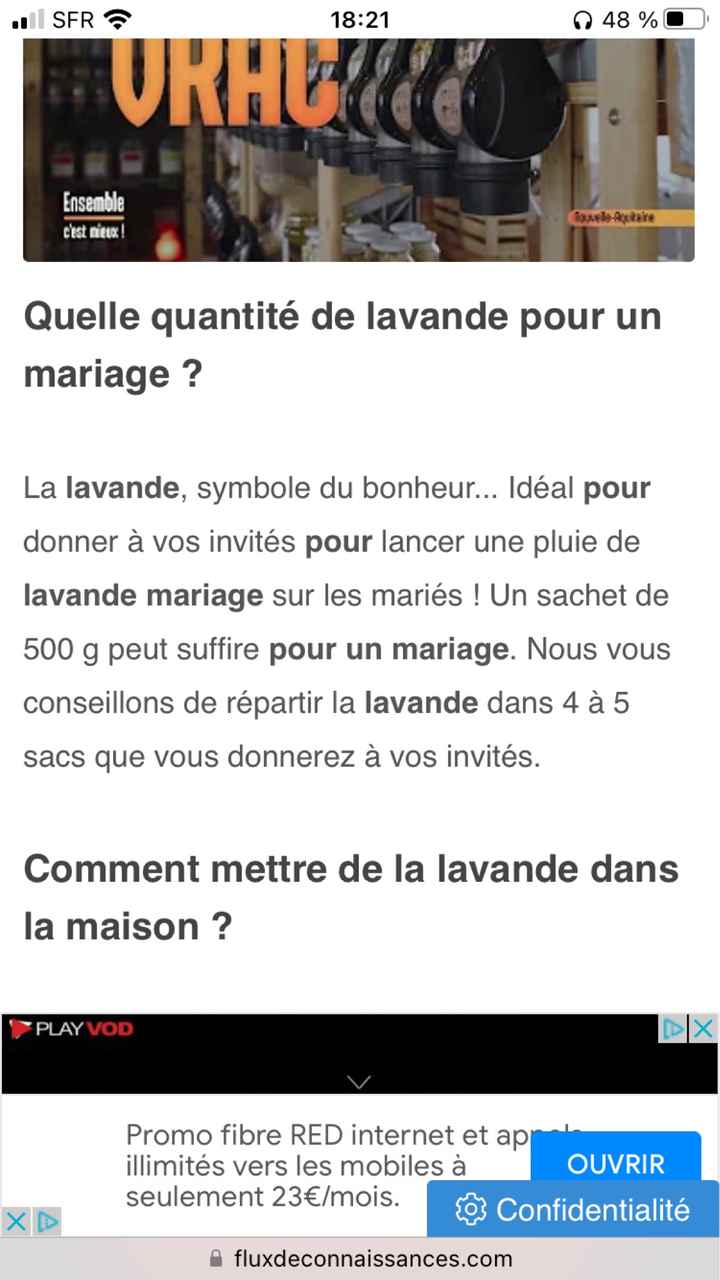Tap the 18:21 clock in the status bar
The height and width of the screenshot is (1280, 720).
359,18
